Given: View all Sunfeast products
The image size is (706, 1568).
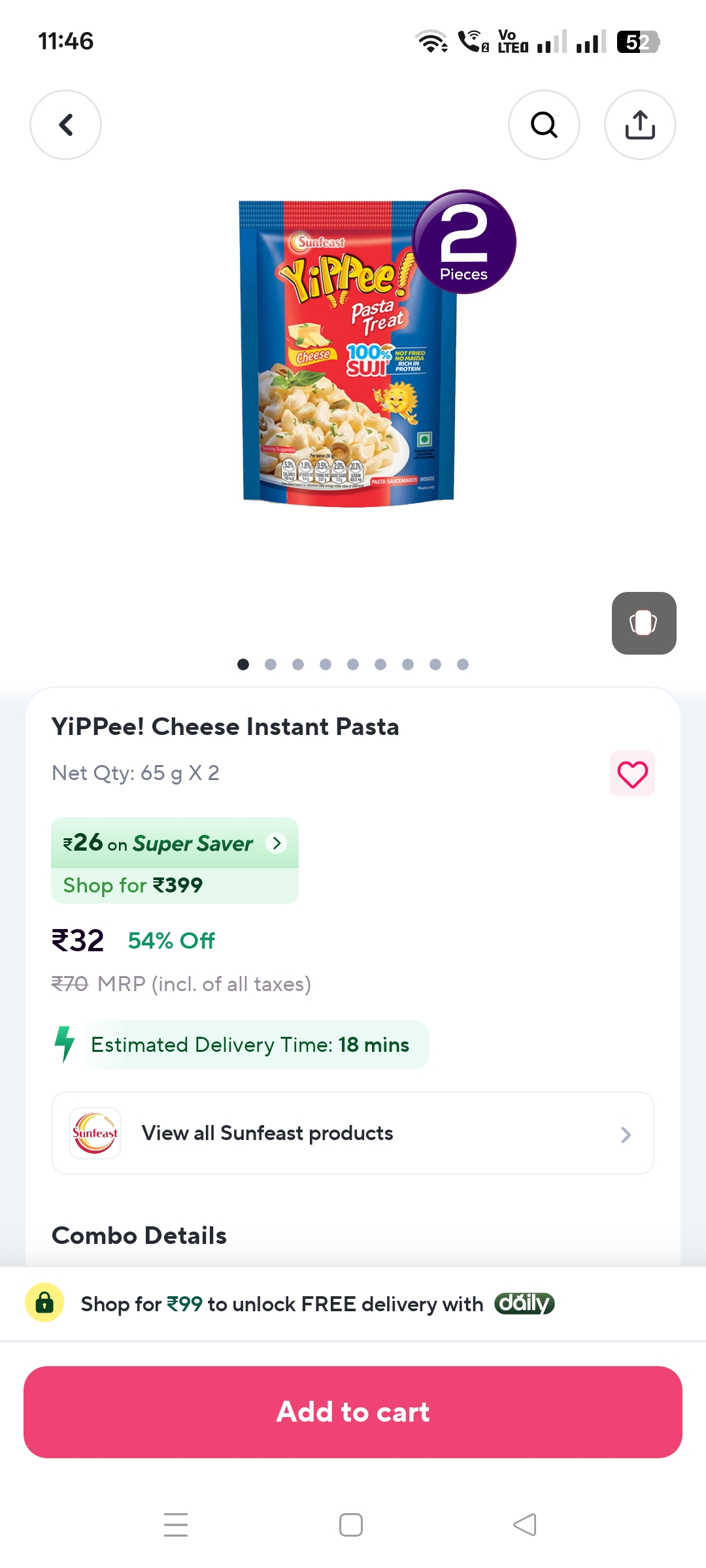Looking at the screenshot, I should coord(353,1134).
